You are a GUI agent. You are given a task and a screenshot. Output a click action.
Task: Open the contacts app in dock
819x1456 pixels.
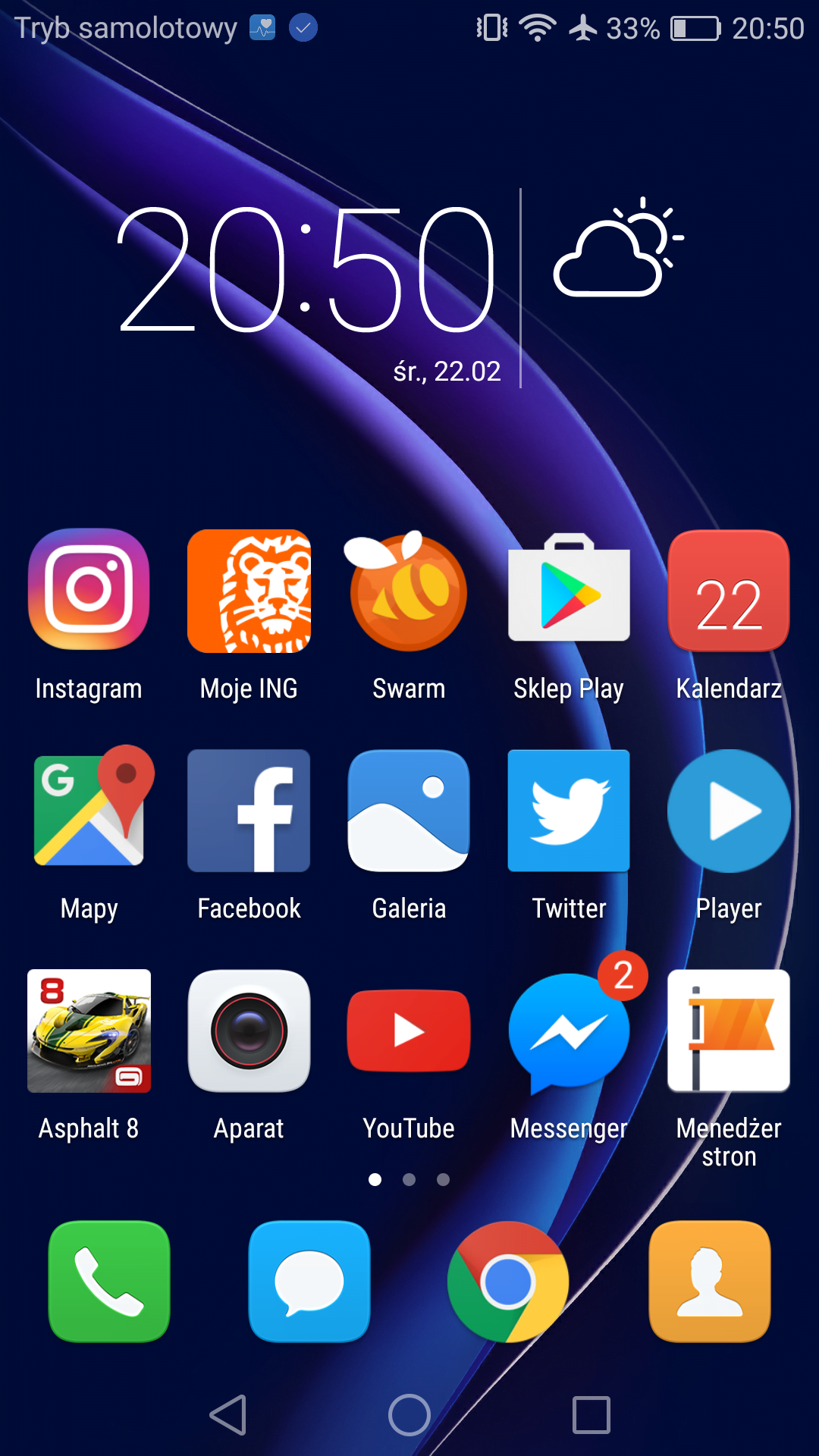(x=710, y=1282)
